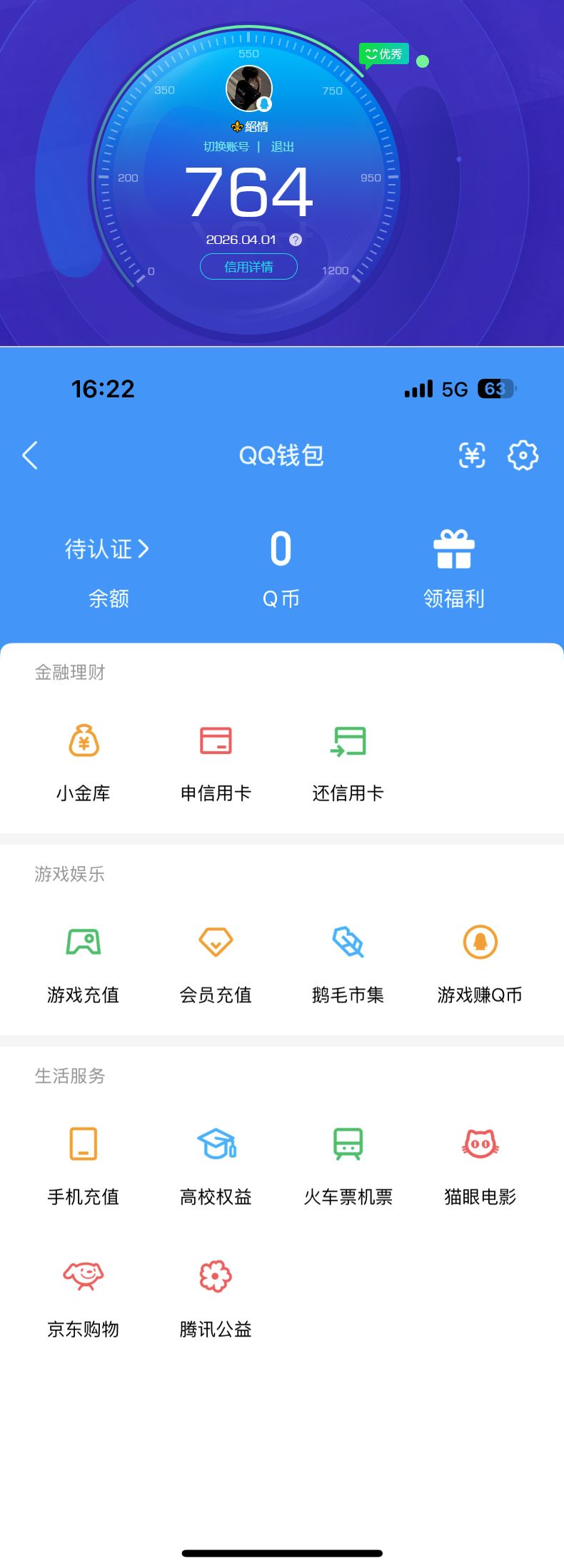Open the payment code icon
The image size is (564, 1568).
click(x=470, y=456)
